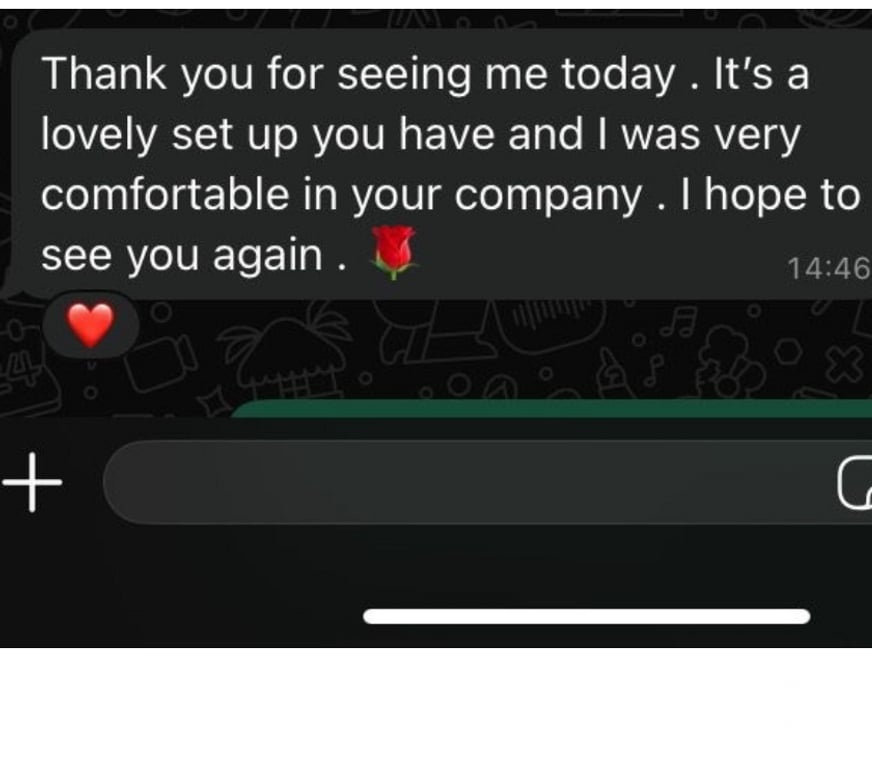The image size is (872, 768).
Task: Tap the plus attach icon
Action: [32, 482]
